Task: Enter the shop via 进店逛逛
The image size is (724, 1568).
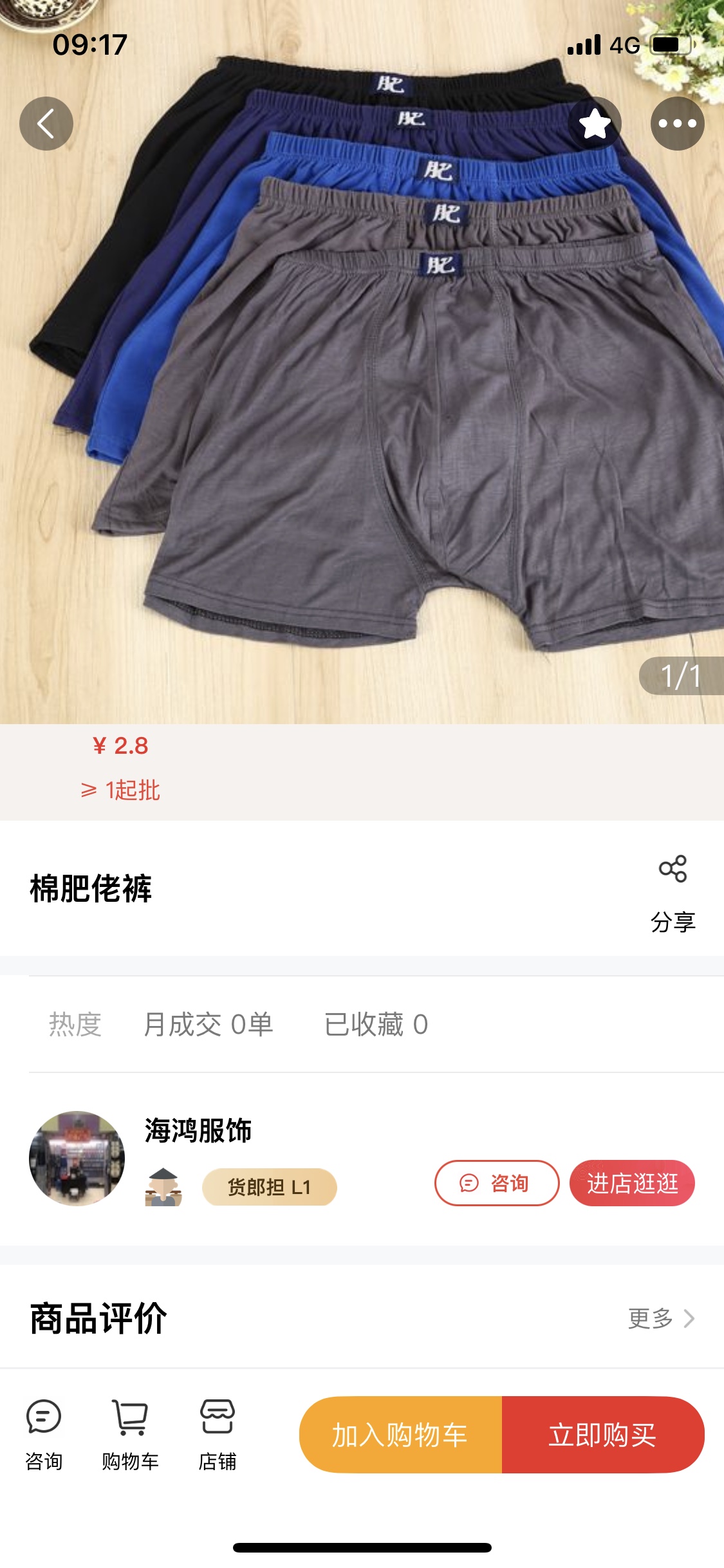Action: (x=632, y=1183)
